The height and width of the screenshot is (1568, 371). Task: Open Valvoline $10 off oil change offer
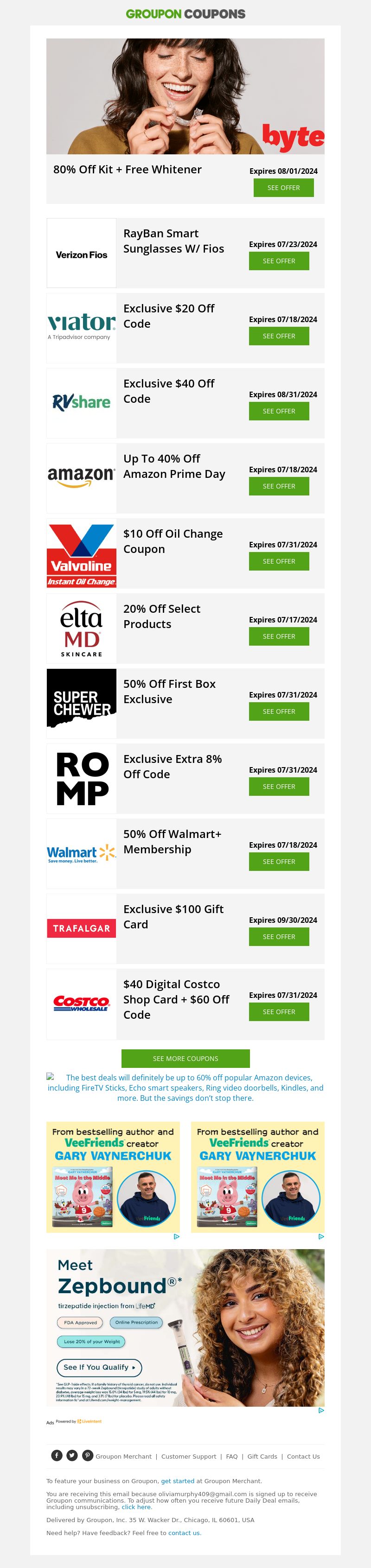pos(278,561)
